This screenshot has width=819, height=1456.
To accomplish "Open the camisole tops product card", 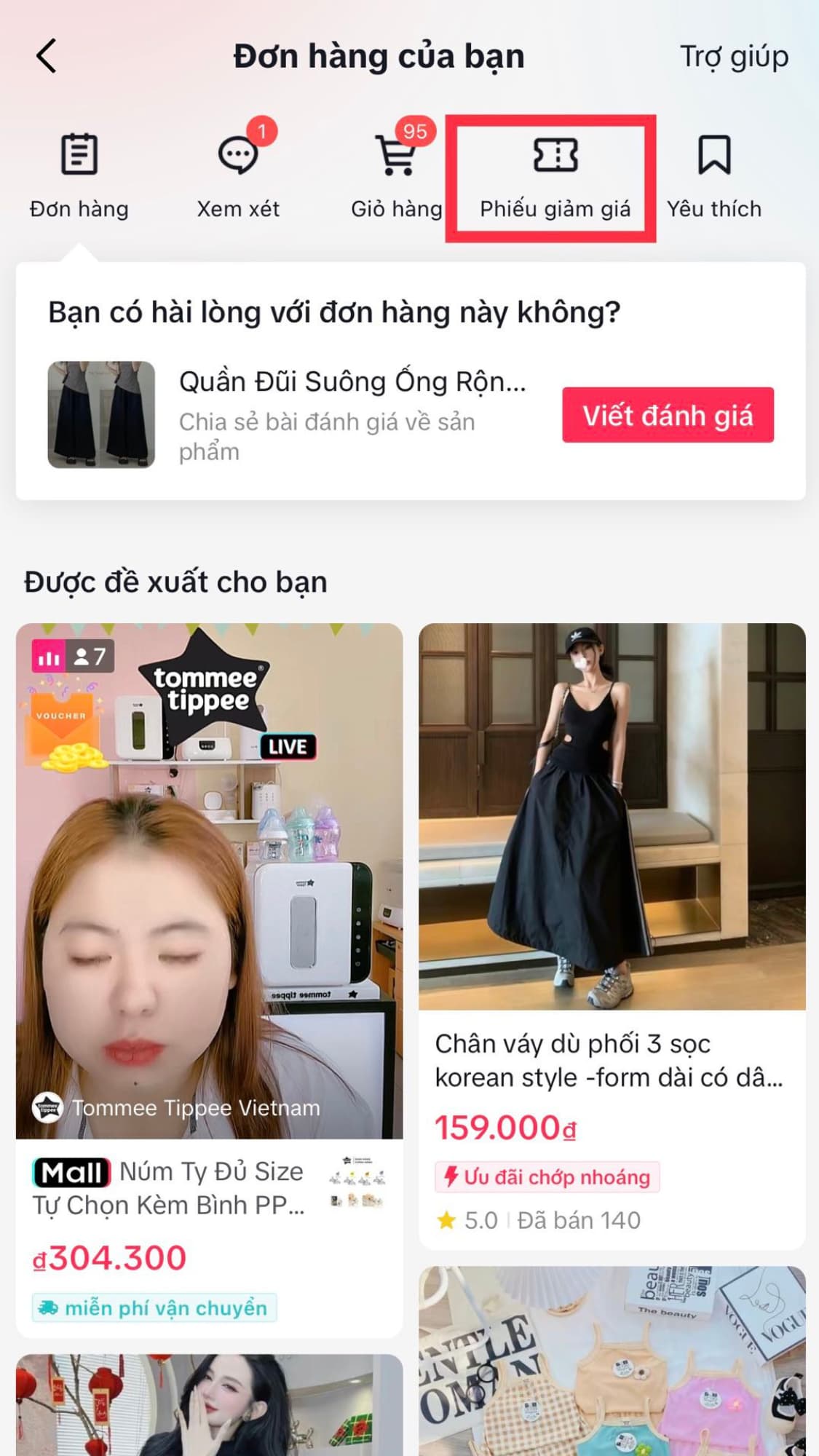I will 612,1361.
